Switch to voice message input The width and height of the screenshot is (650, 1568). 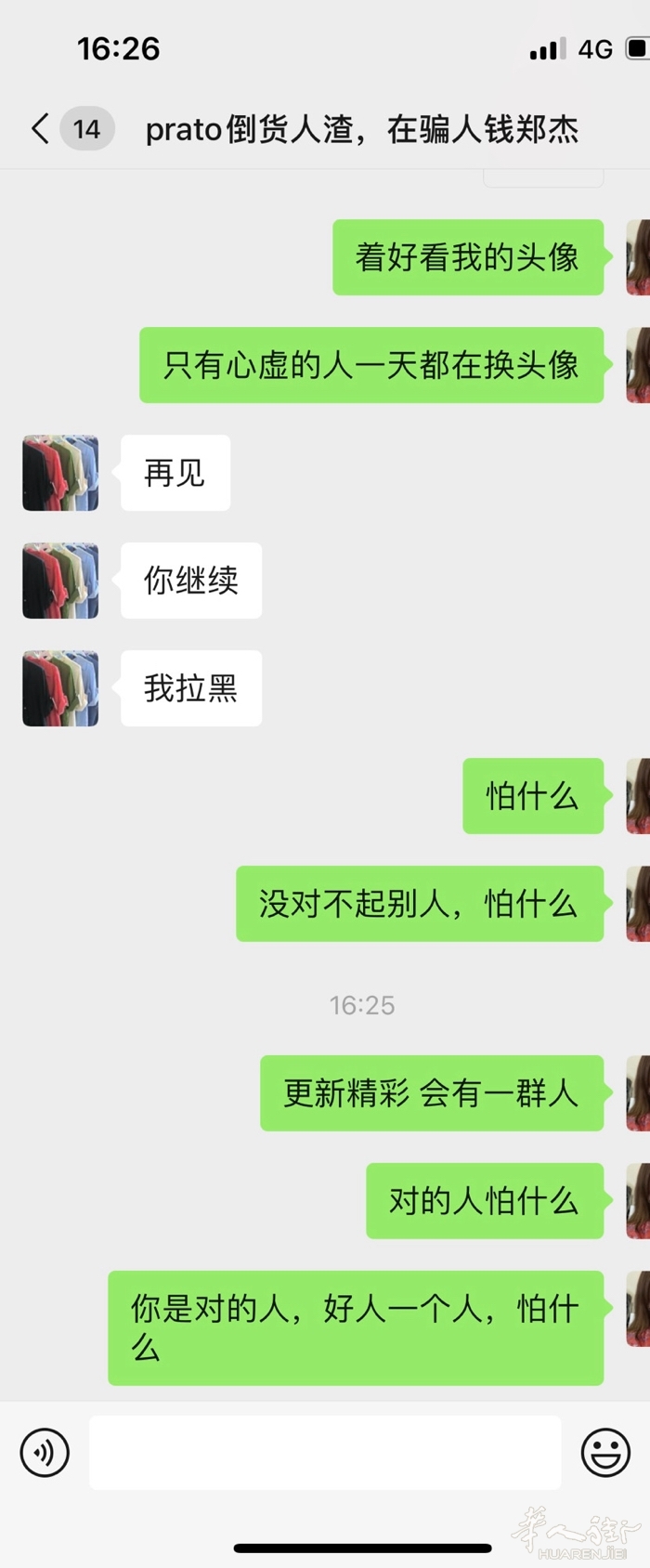pos(45,1452)
